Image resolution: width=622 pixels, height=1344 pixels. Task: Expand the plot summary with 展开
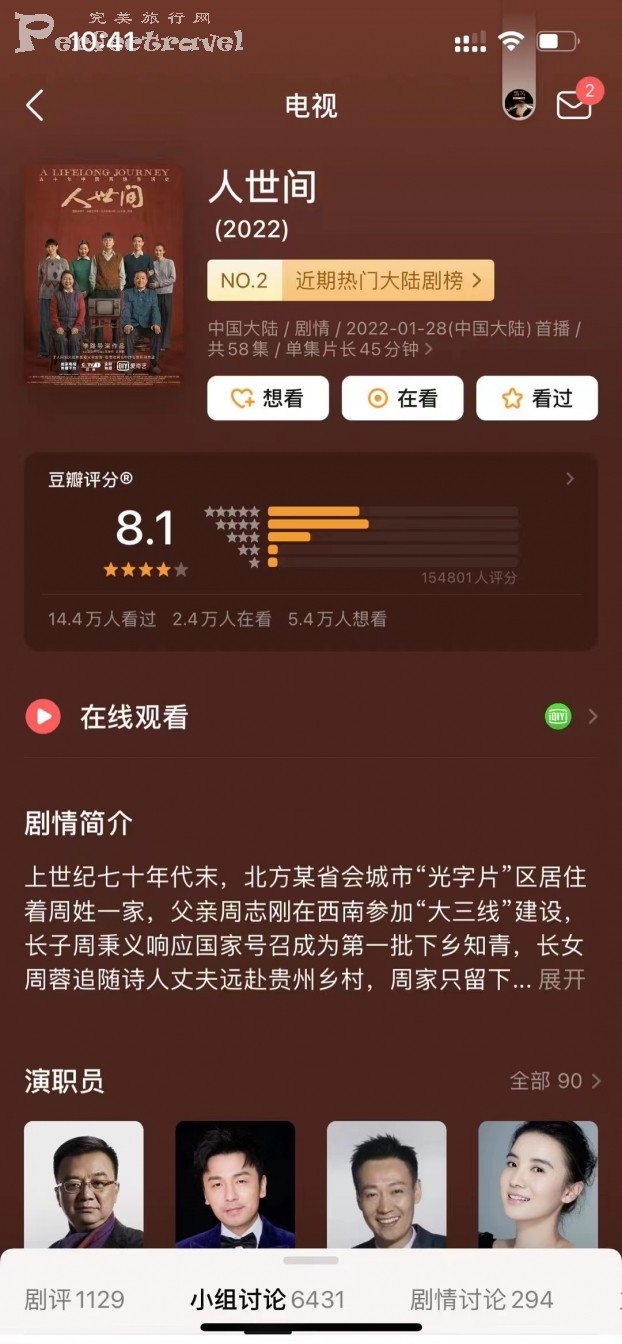tap(561, 979)
